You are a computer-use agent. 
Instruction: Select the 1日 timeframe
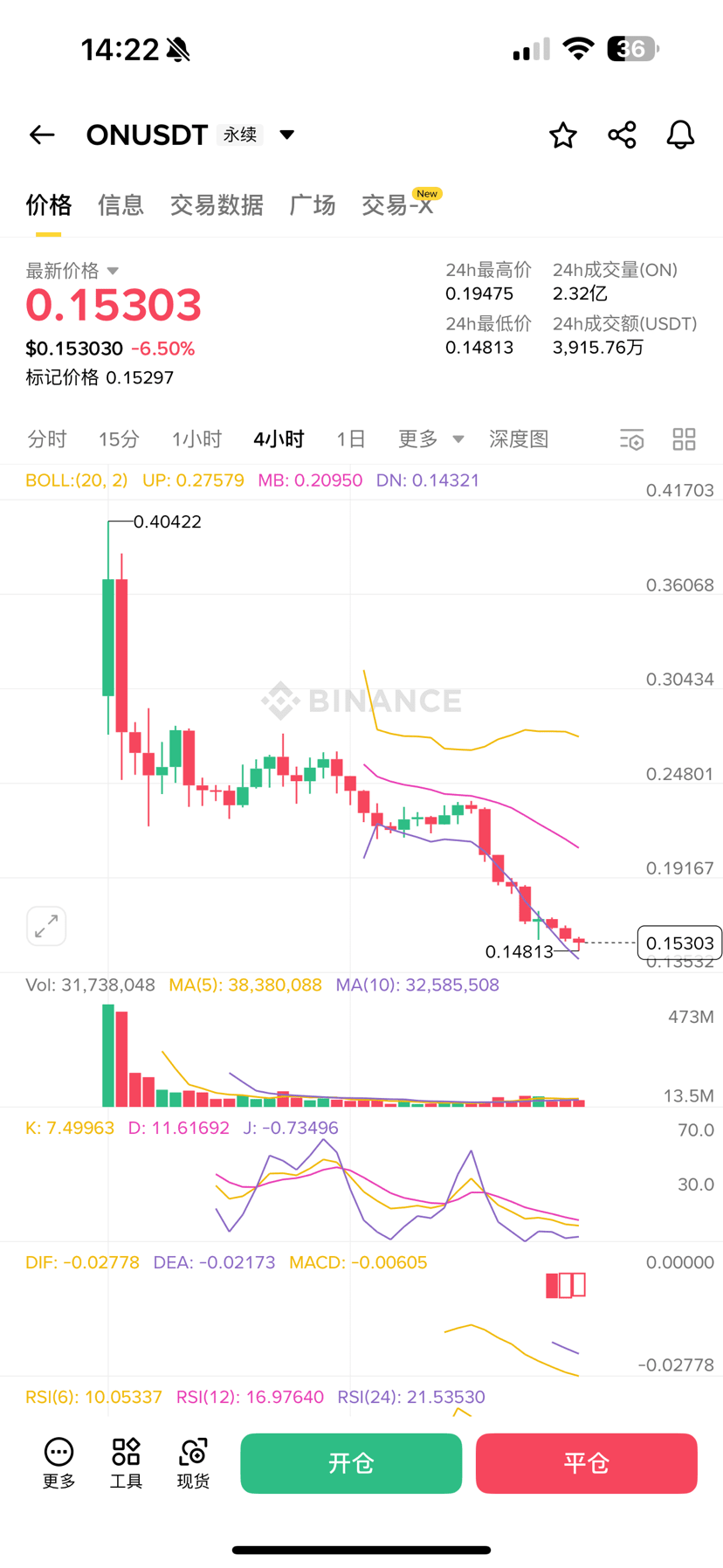[x=350, y=439]
